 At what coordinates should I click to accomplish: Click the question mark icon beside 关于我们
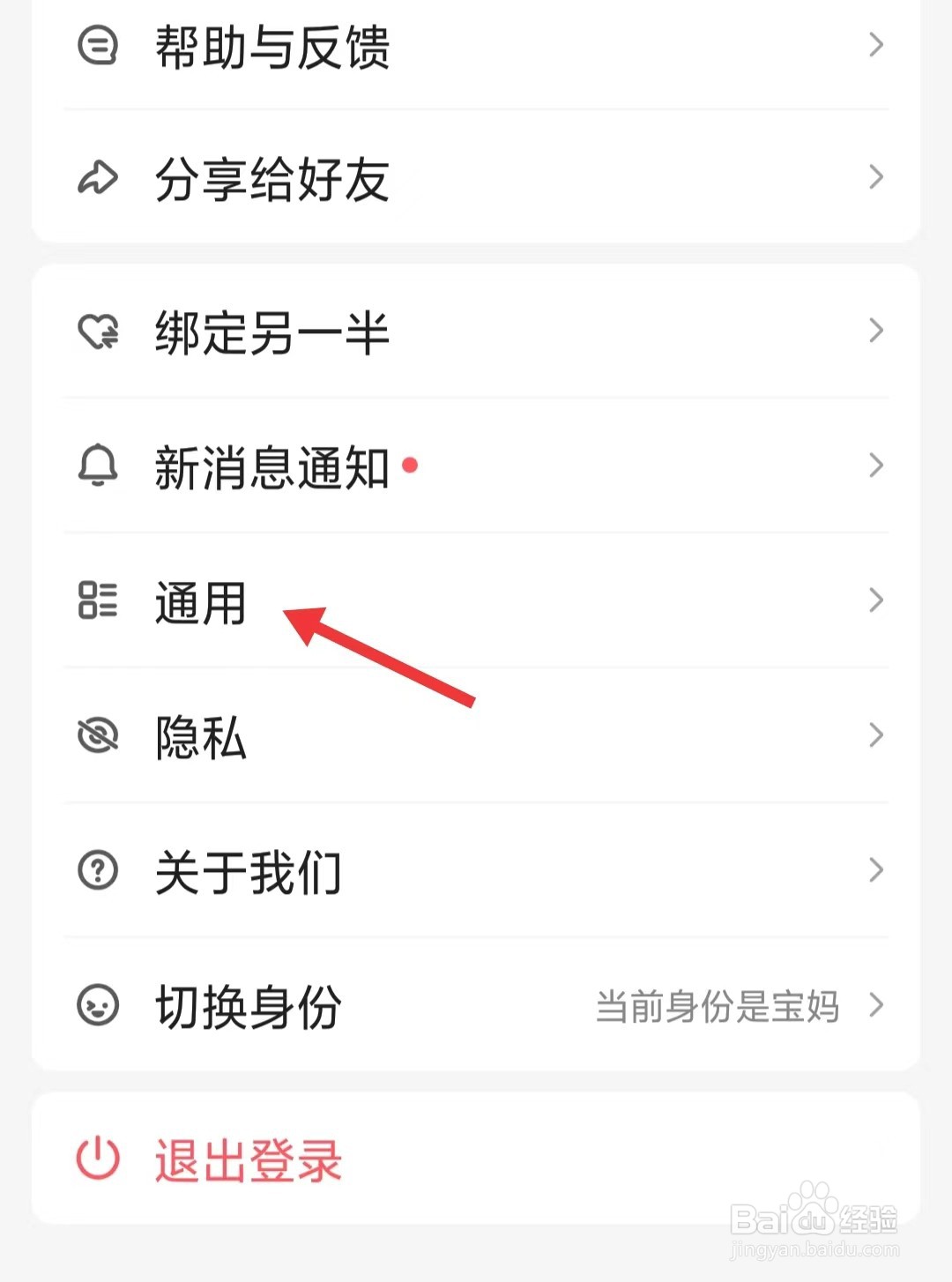pyautogui.click(x=99, y=870)
